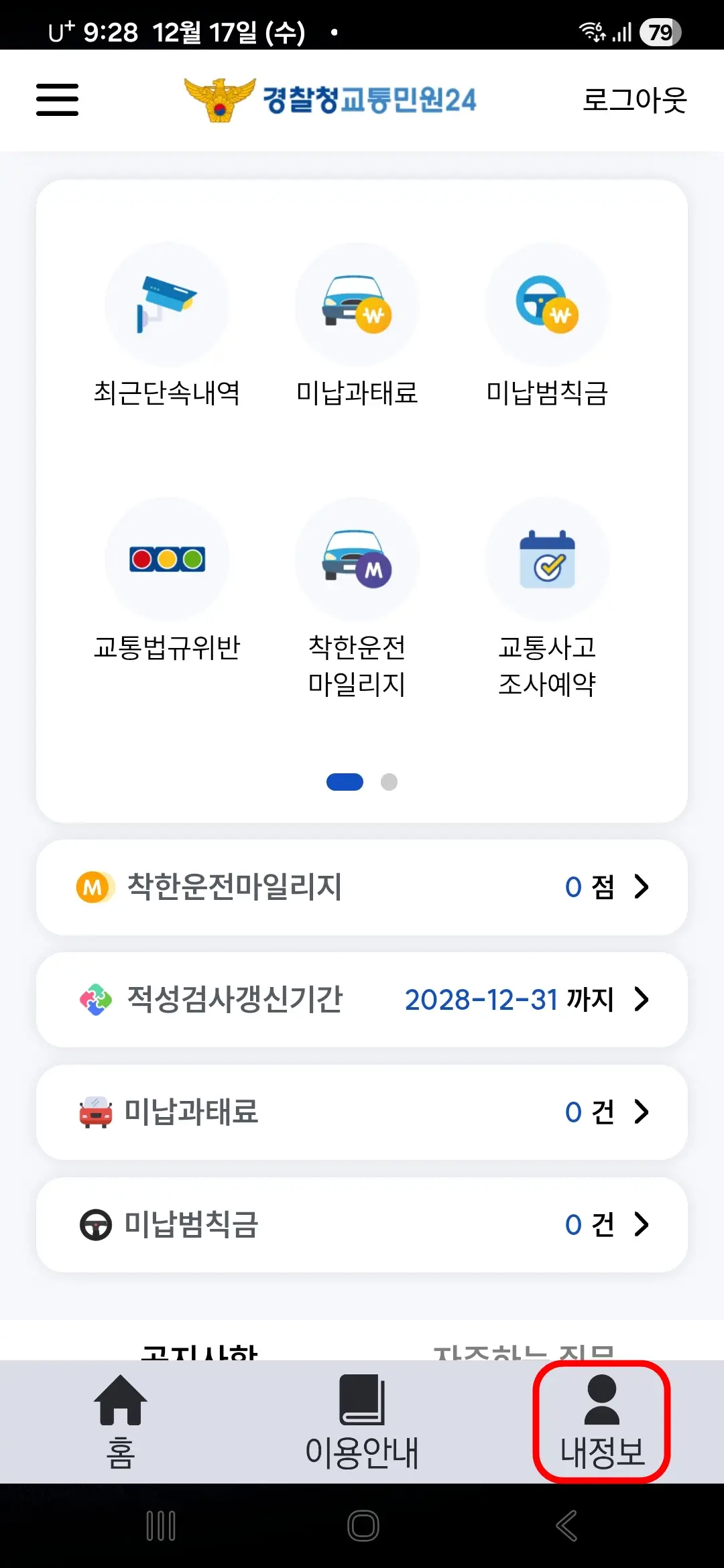Open 적성검사갱신기간 details via chevron
Screen dimensions: 724x1568
coord(642,999)
